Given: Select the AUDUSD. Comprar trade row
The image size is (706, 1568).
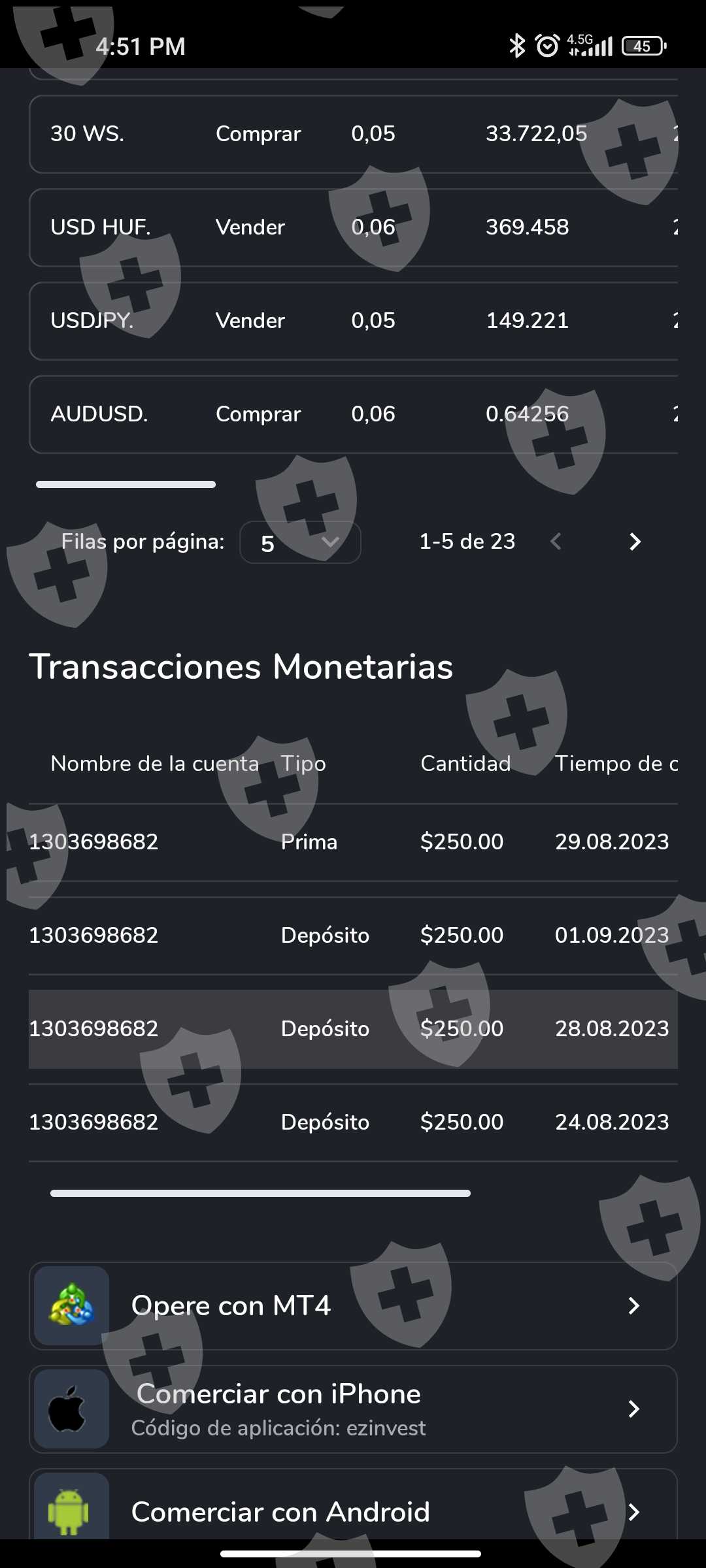Looking at the screenshot, I should [353, 414].
